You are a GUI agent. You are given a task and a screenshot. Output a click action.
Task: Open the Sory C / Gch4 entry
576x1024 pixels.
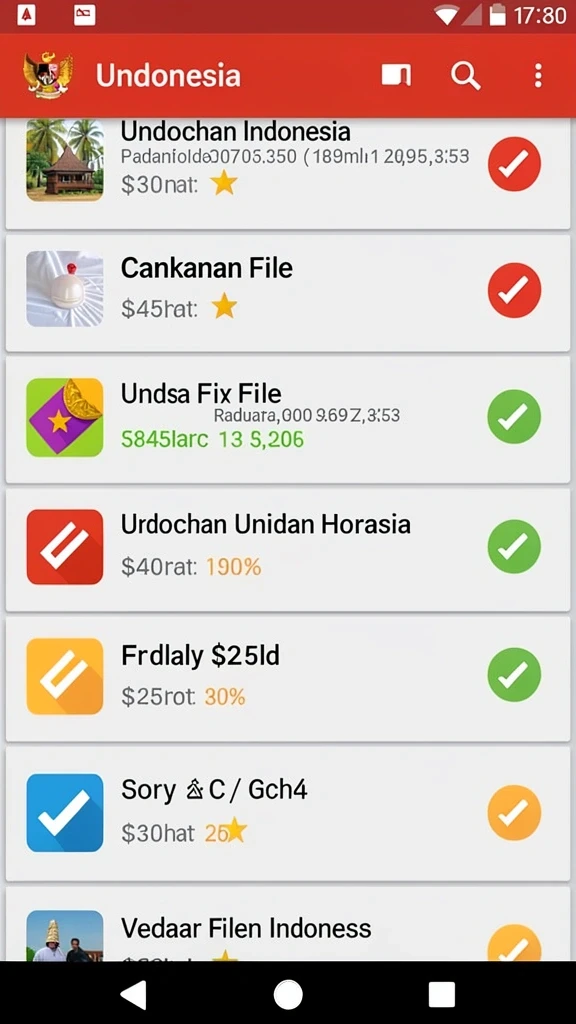tap(288, 814)
